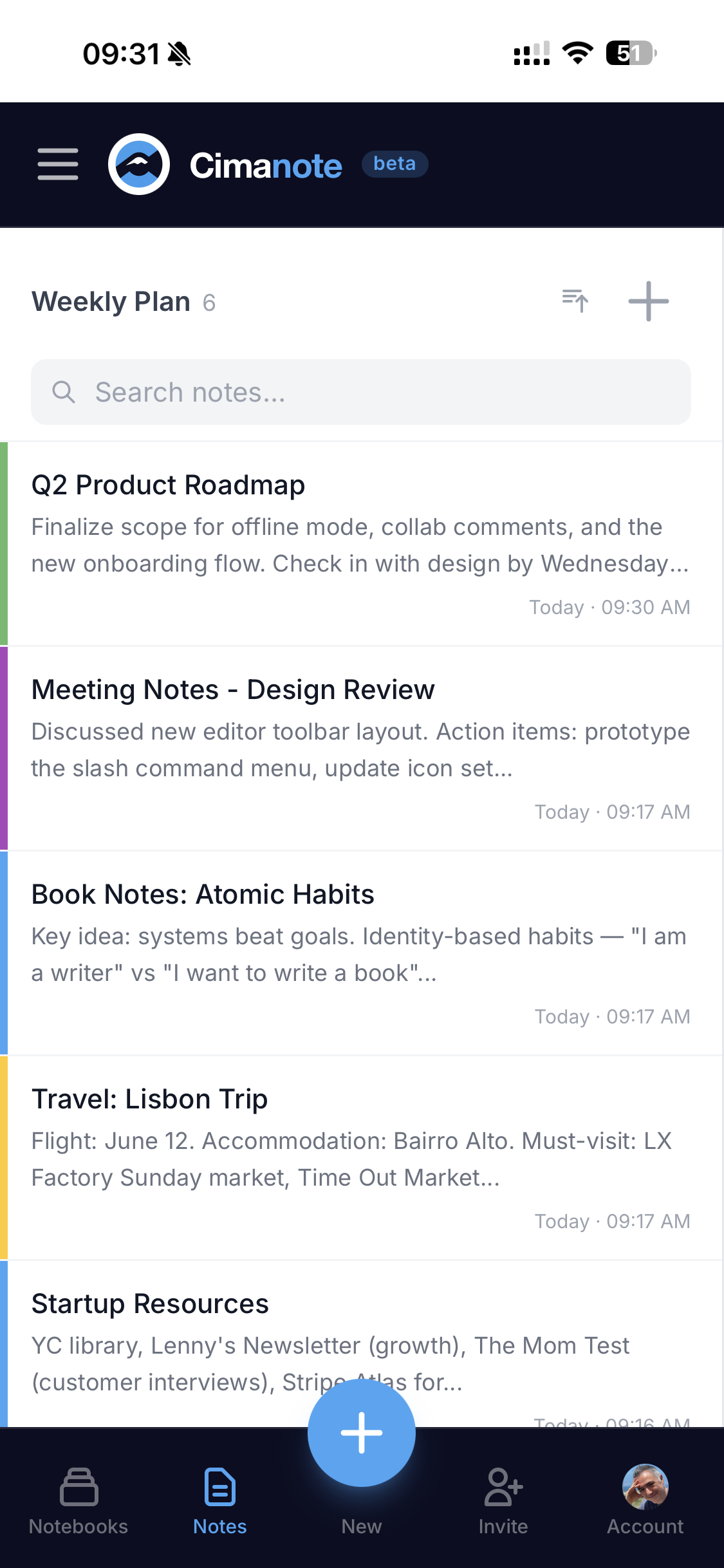Open Book Notes: Atomic Habits
Image resolution: width=724 pixels, height=1568 pixels.
click(x=360, y=952)
